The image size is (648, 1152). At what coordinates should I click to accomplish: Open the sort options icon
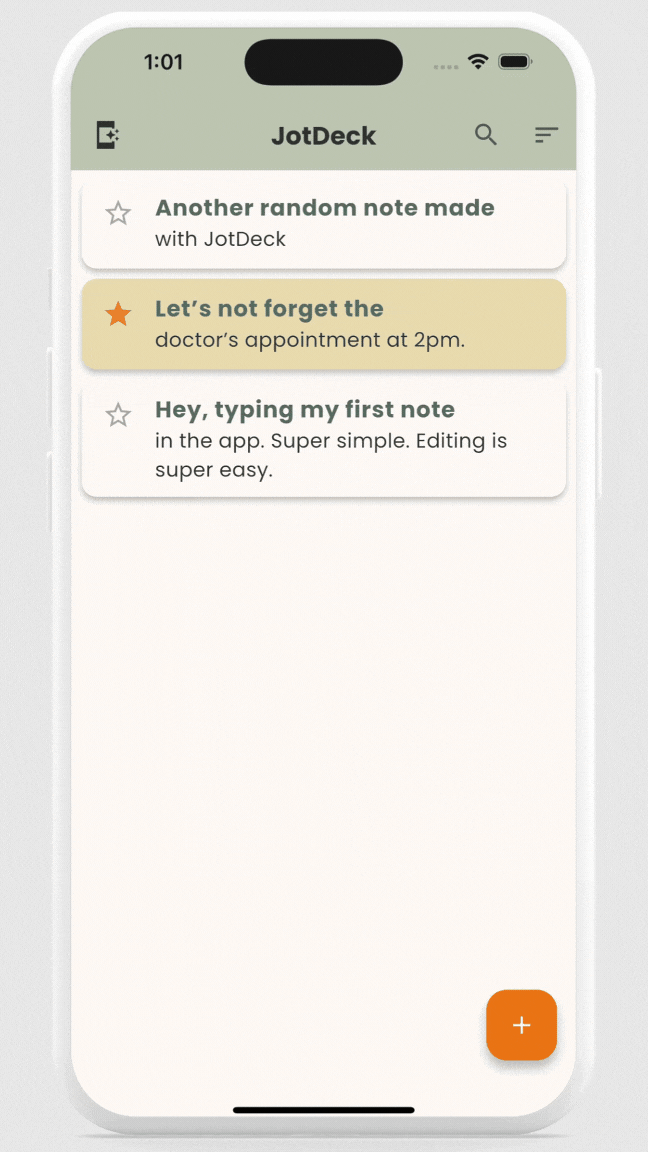click(x=546, y=135)
